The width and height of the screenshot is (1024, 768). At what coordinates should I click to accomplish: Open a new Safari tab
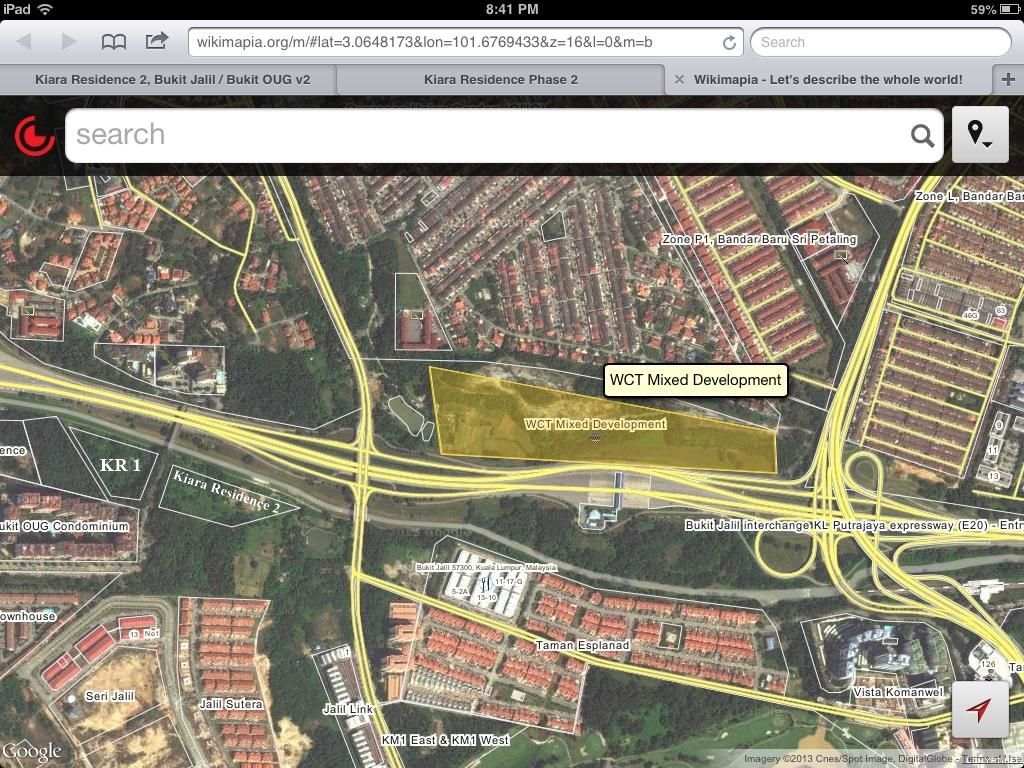click(1008, 79)
